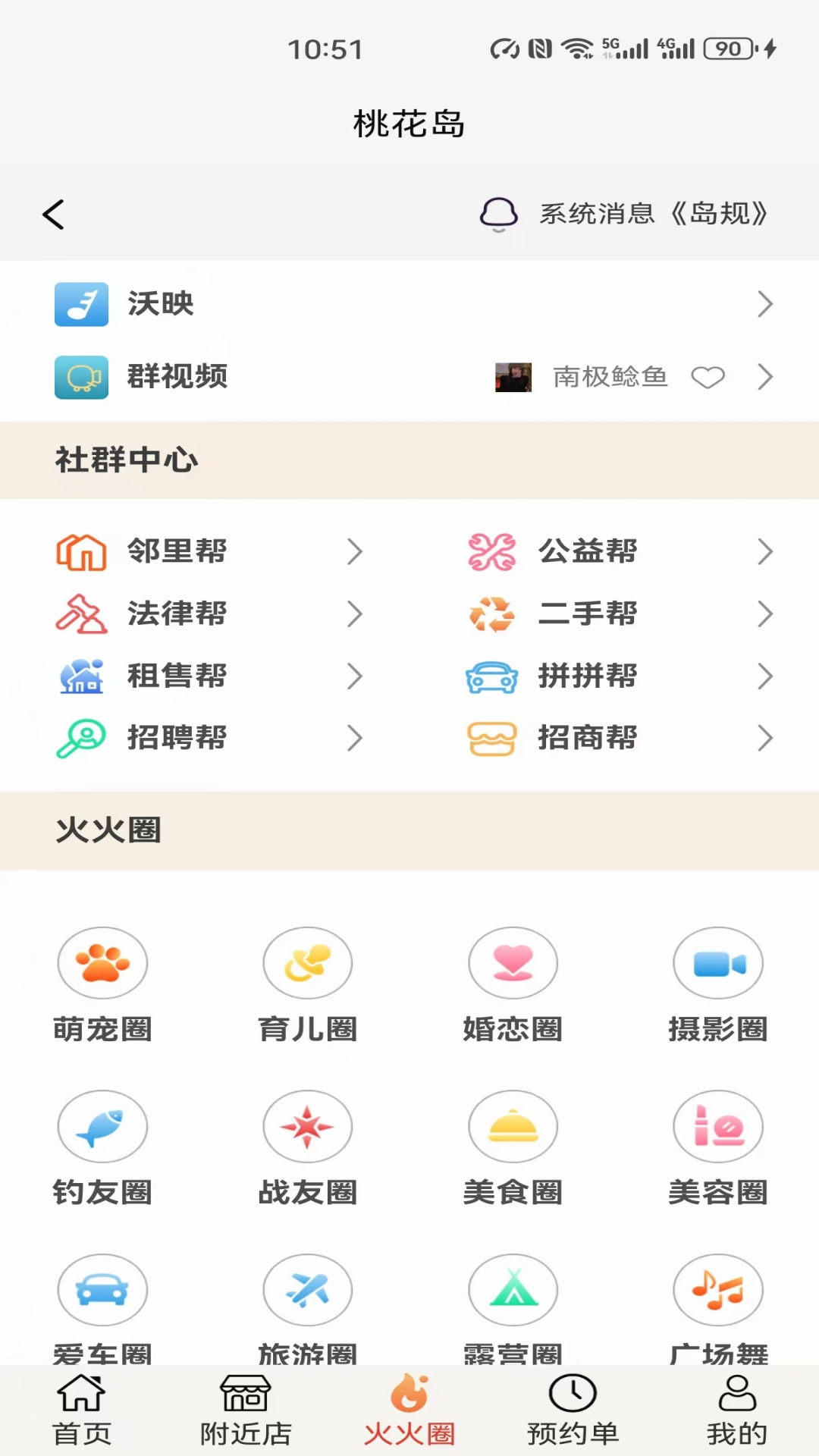Tap the back arrow button
The image size is (819, 1456).
(x=53, y=215)
